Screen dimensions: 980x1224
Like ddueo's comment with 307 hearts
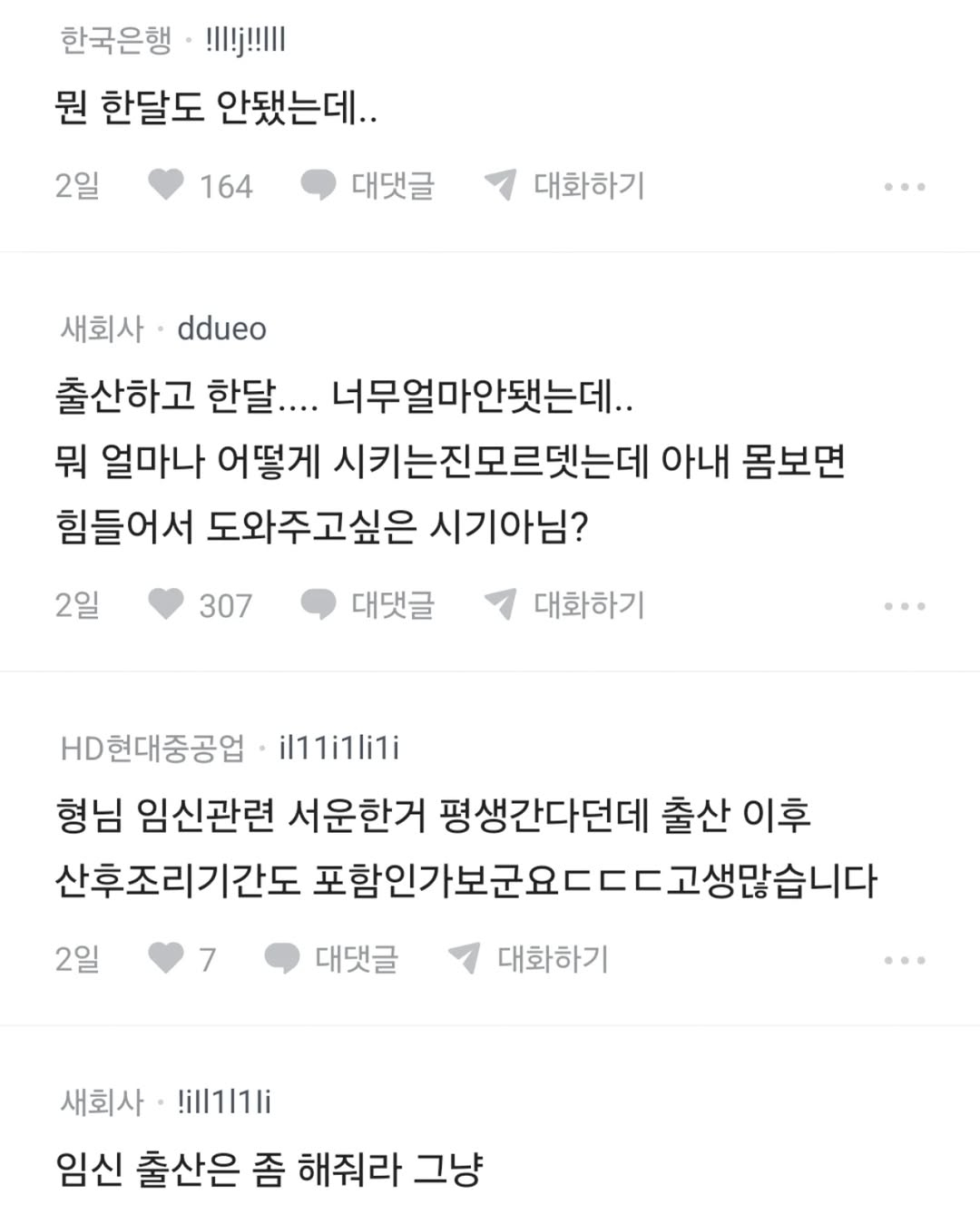pos(167,604)
